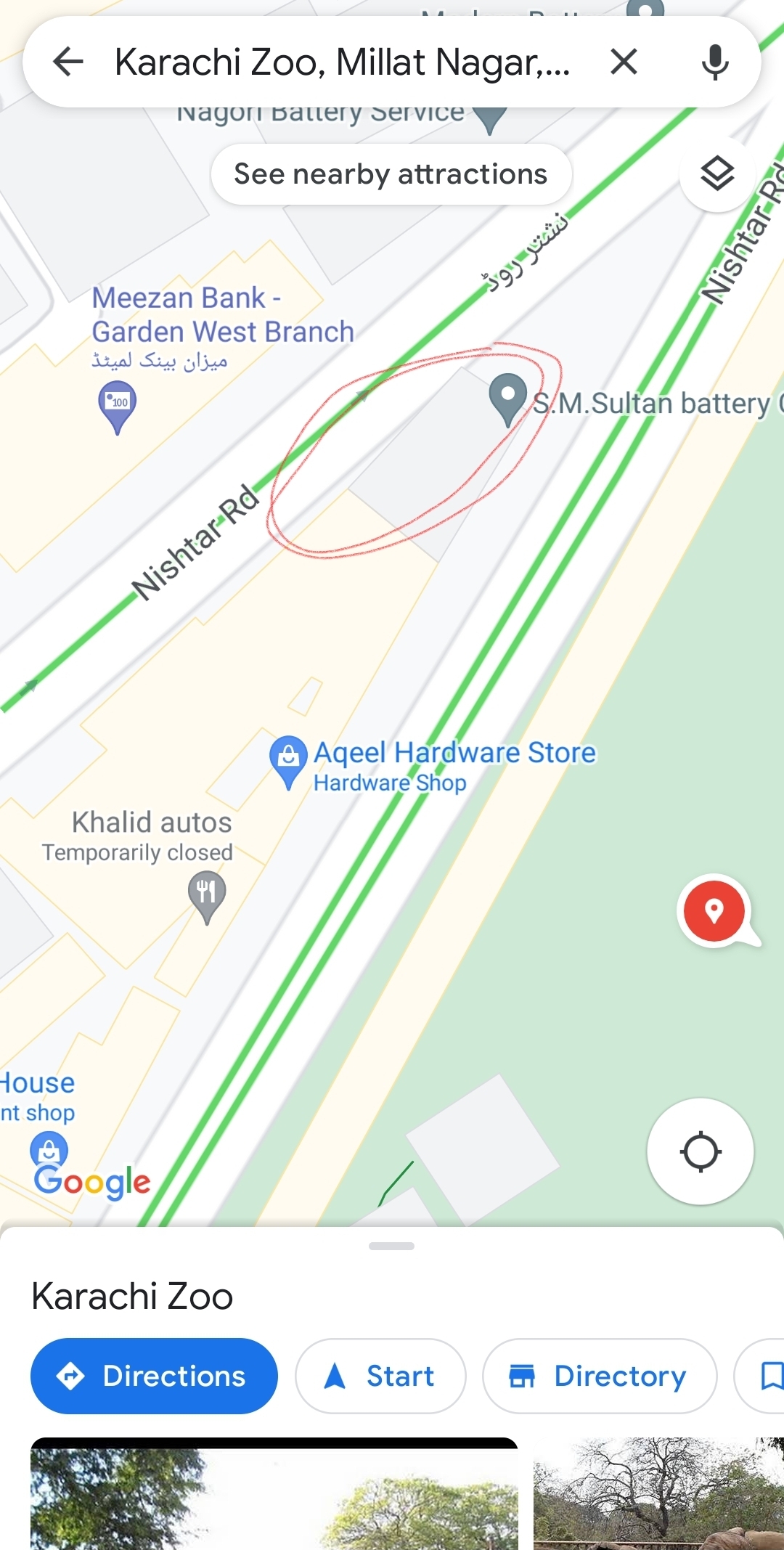This screenshot has width=784, height=1550.
Task: Tap the red Karachi Zoo pin
Action: click(x=716, y=911)
